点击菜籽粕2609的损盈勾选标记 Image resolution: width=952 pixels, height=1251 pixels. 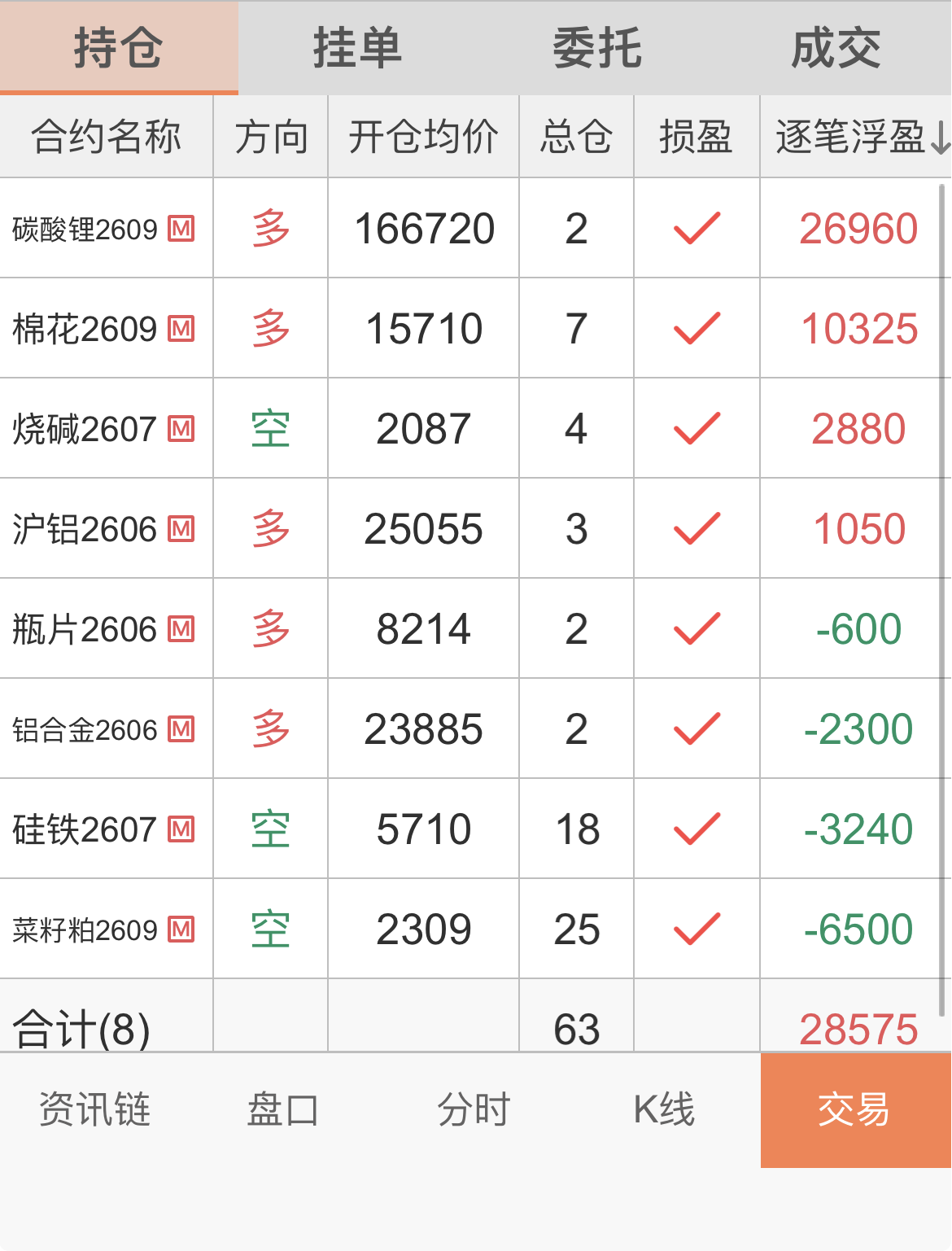coord(697,928)
